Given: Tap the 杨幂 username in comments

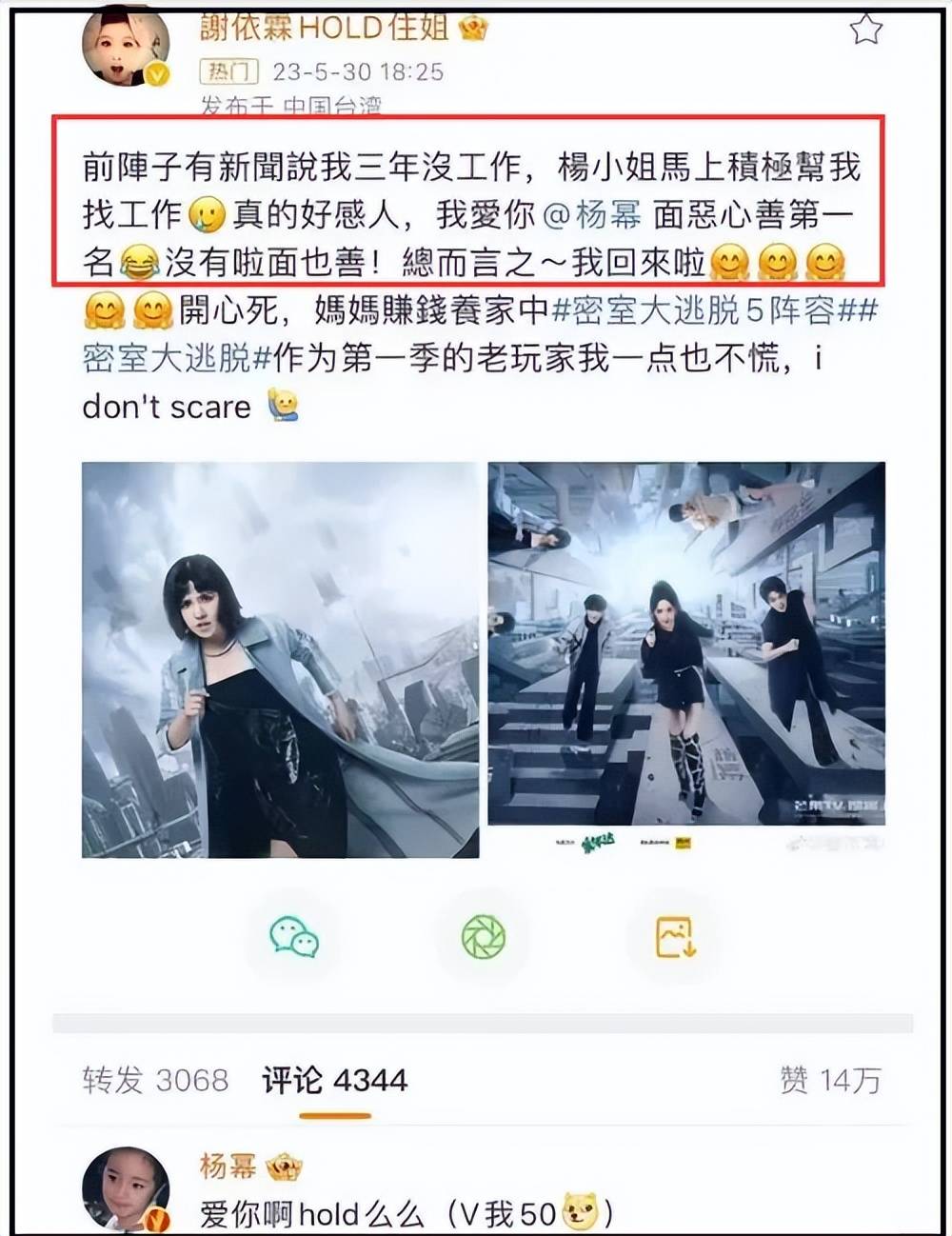Looking at the screenshot, I should point(228,1166).
